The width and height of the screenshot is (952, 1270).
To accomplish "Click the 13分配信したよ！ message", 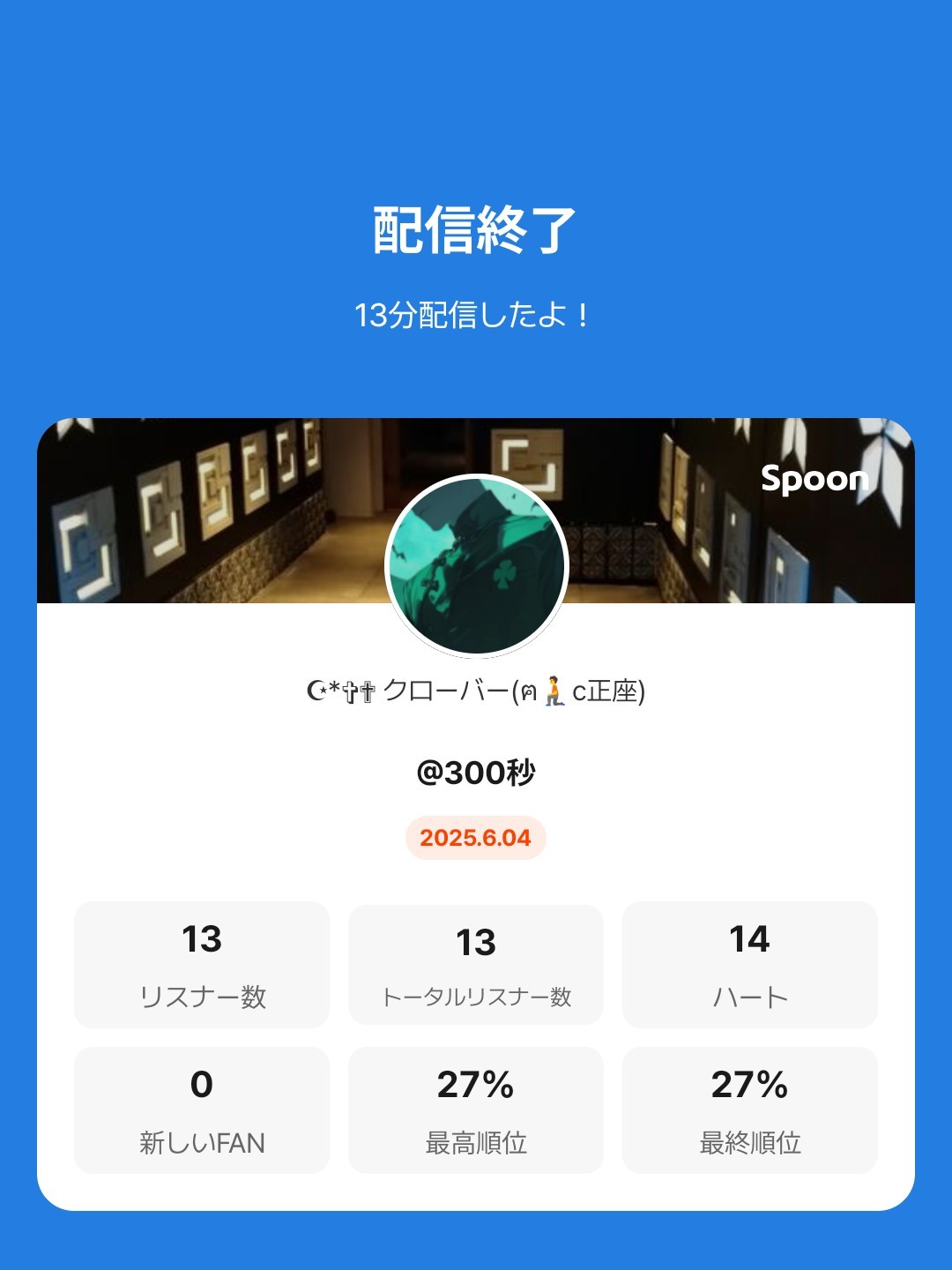I will (x=476, y=314).
